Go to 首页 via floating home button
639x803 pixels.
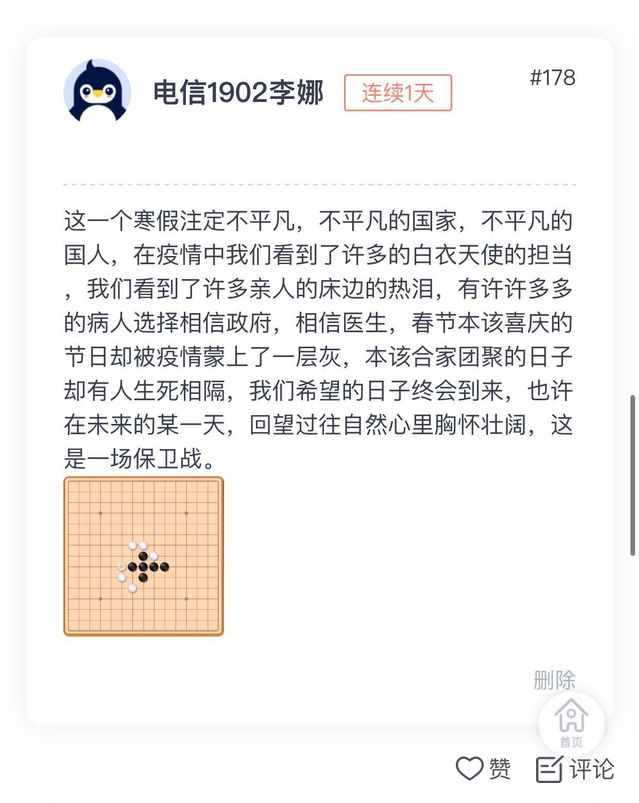coord(571,723)
